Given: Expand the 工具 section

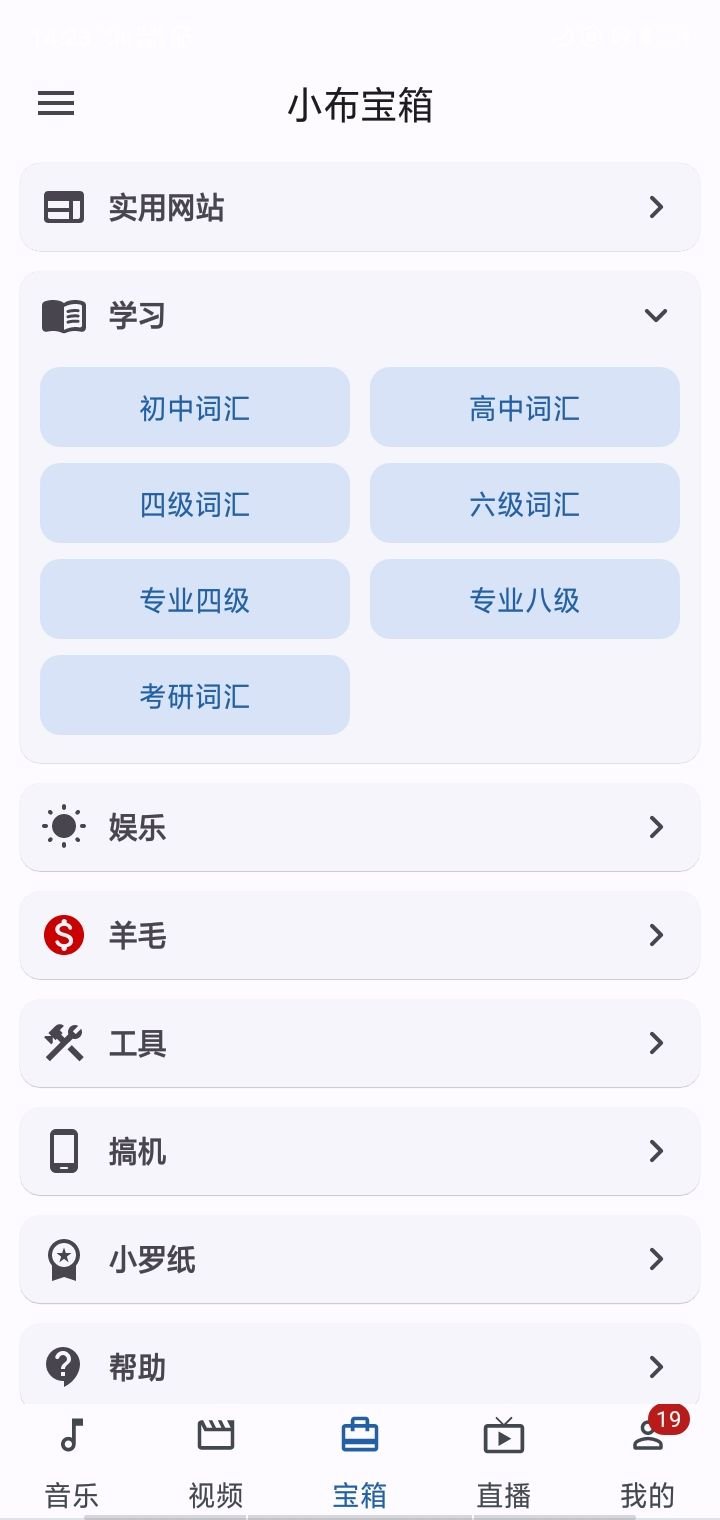Looking at the screenshot, I should pos(656,1043).
